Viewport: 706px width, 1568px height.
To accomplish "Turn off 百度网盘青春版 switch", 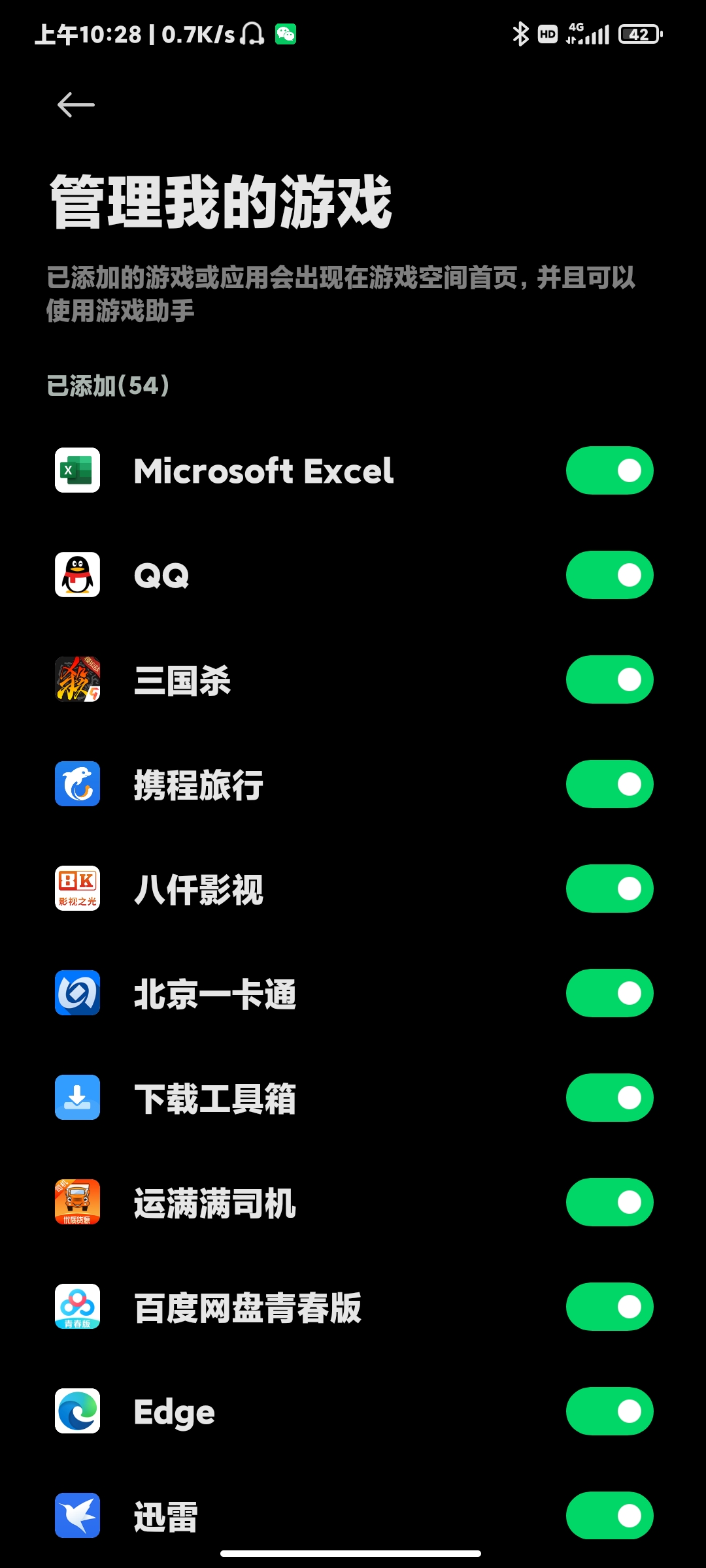I will click(609, 1307).
